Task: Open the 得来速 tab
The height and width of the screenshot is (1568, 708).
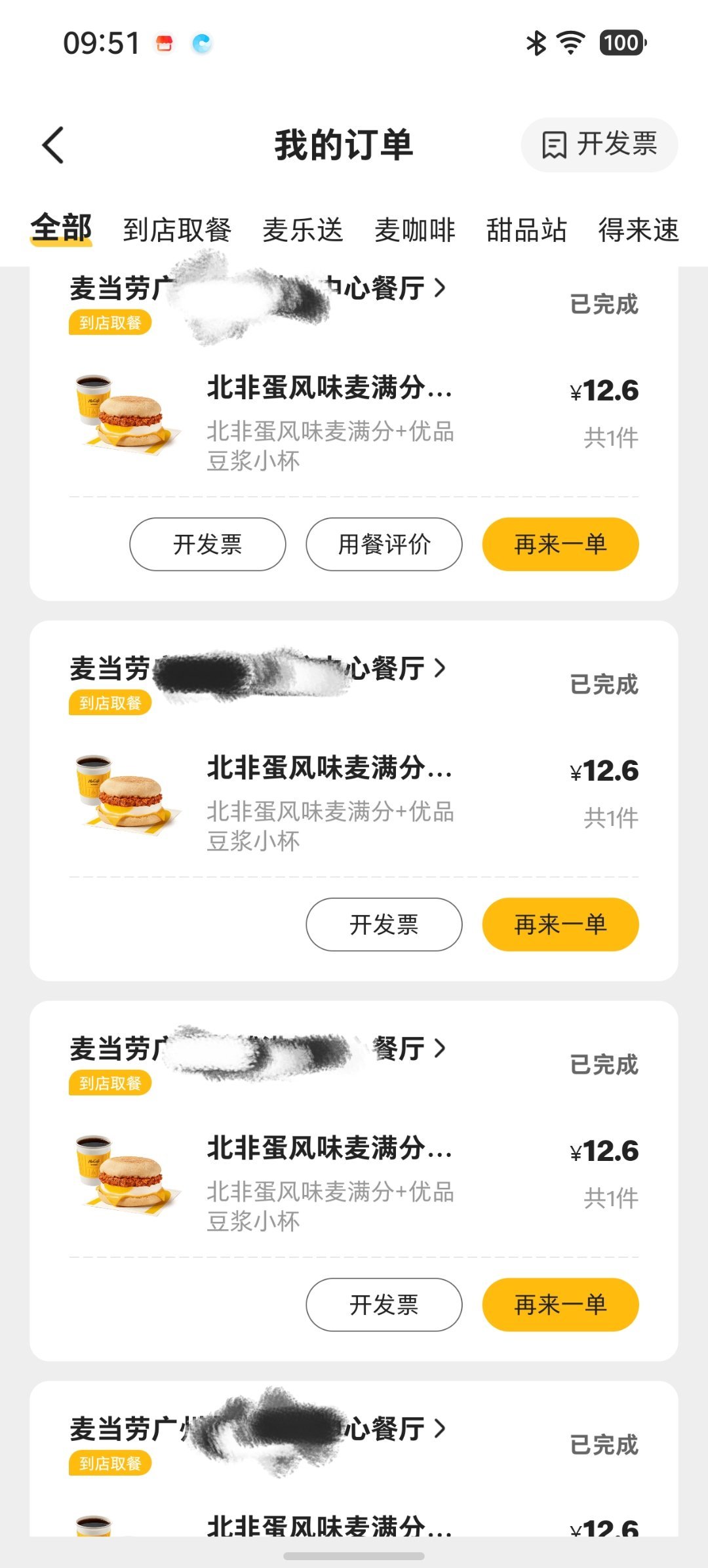Action: click(x=639, y=230)
